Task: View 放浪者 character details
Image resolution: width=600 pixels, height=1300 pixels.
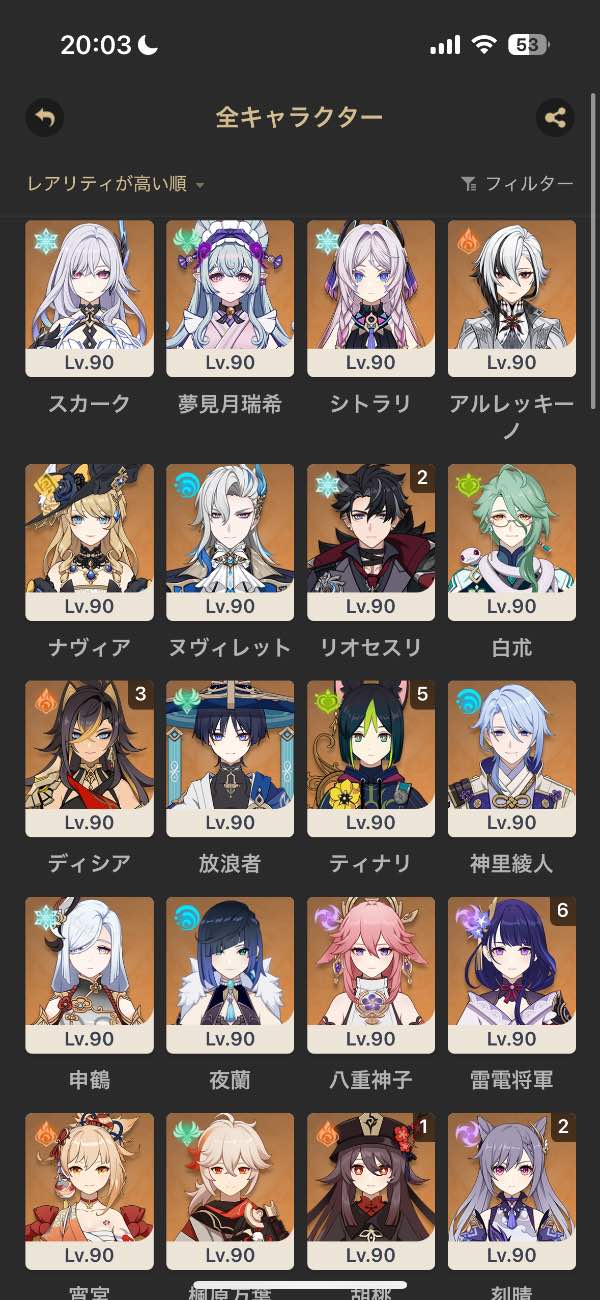Action: 230,758
